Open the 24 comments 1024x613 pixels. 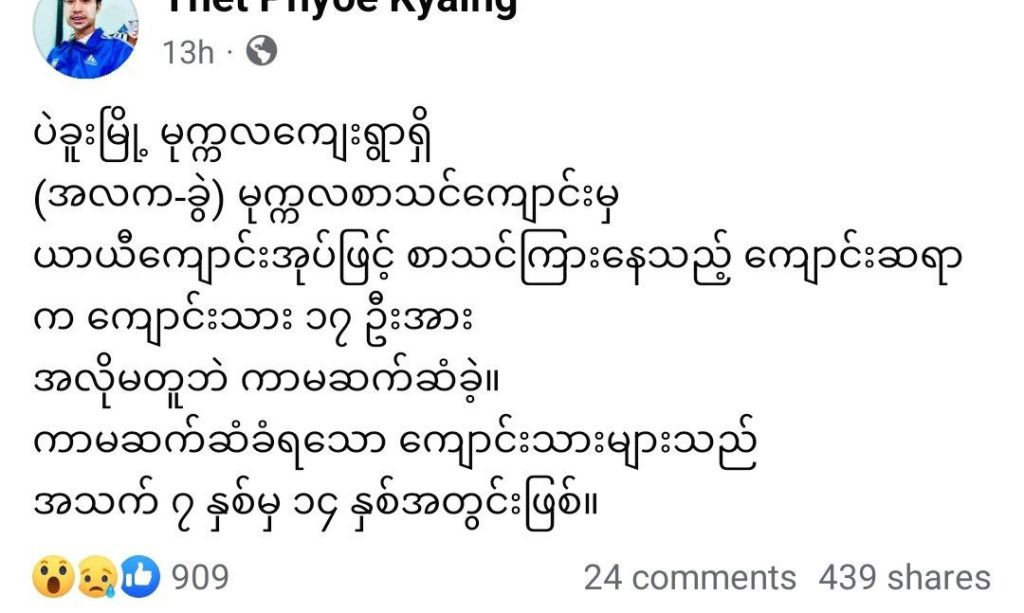click(690, 577)
